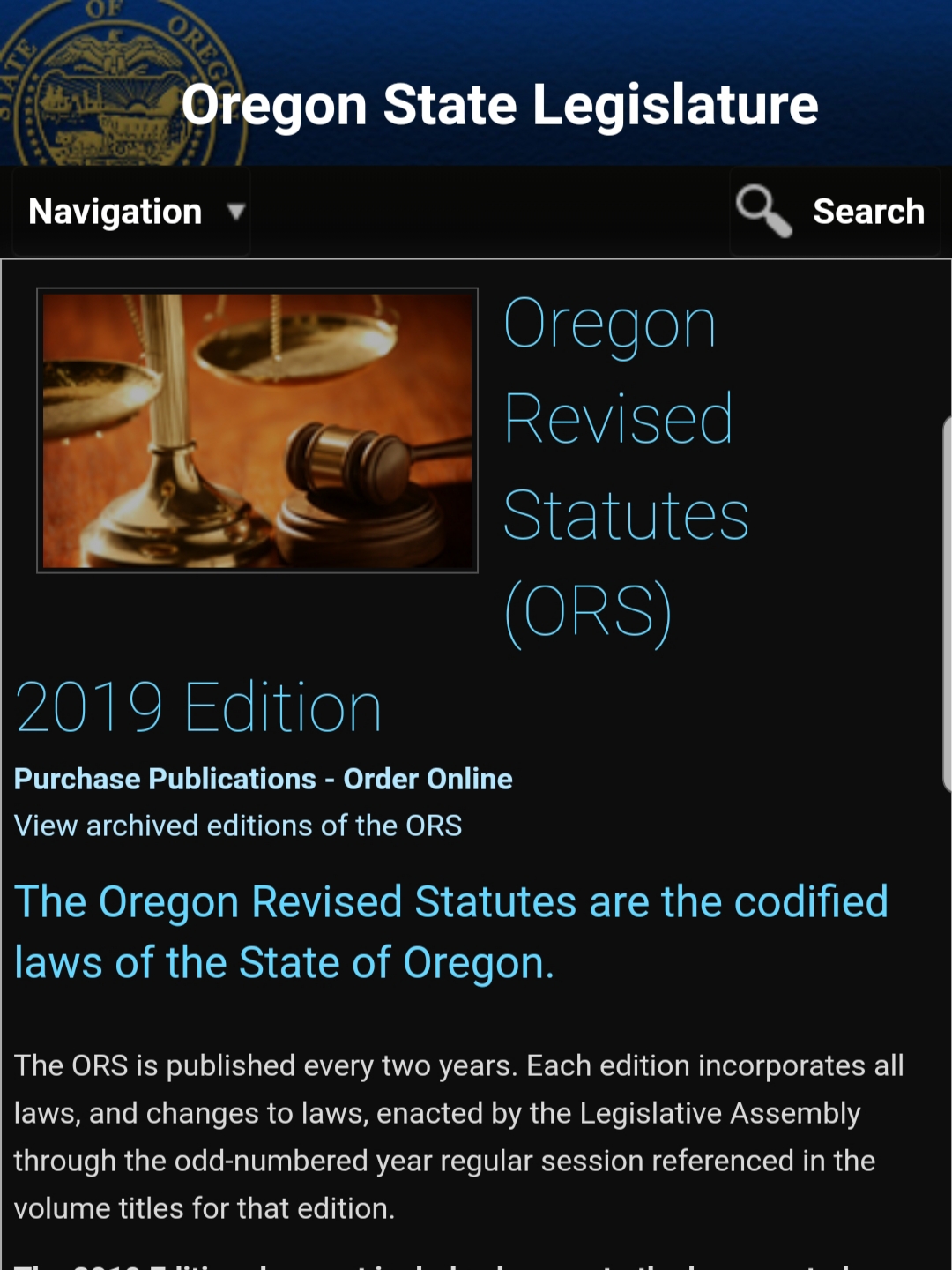This screenshot has height=1270, width=952.
Task: Open the Search tool
Action: [832, 213]
